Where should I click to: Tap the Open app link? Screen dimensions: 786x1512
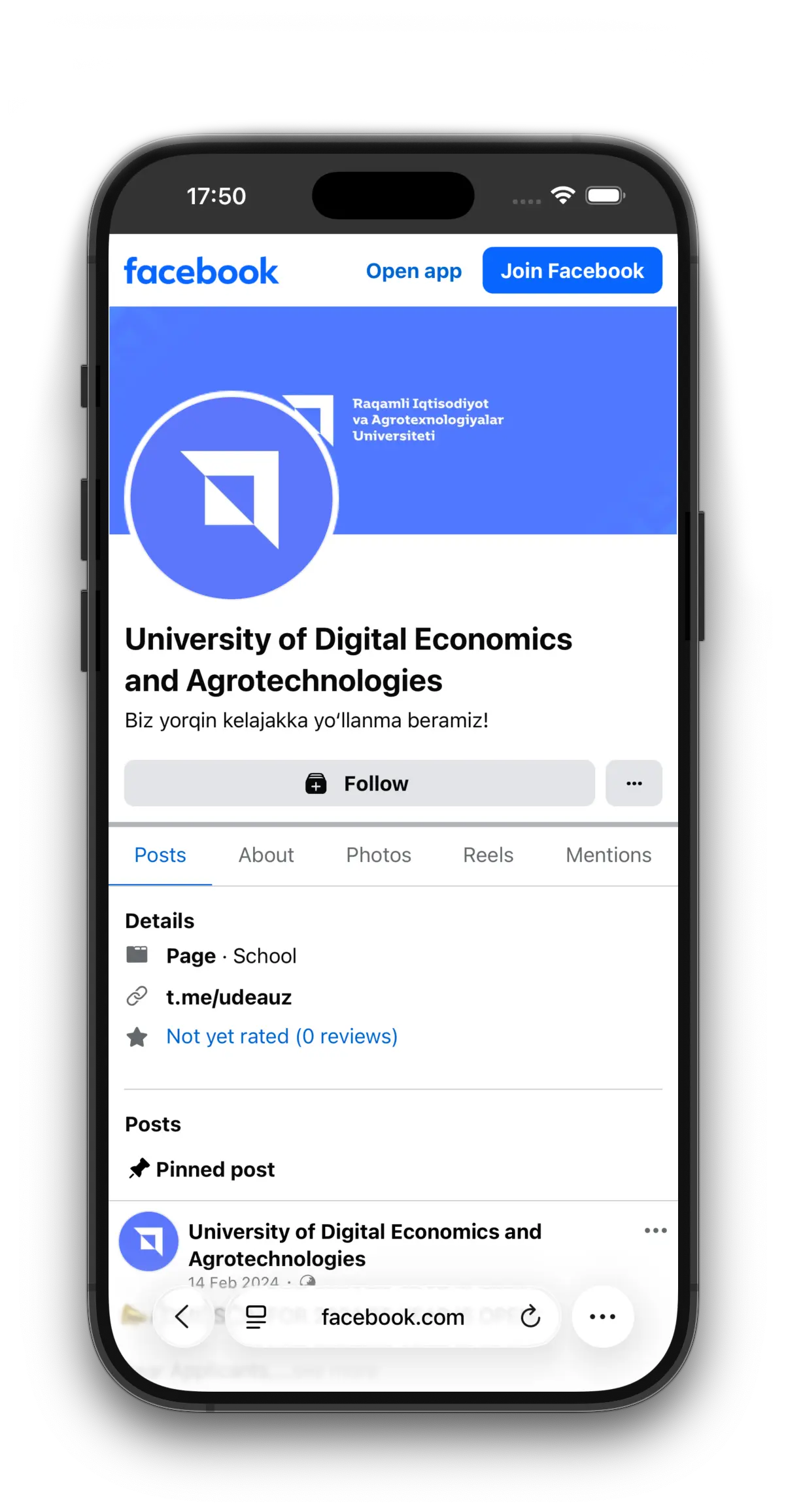[x=413, y=271]
